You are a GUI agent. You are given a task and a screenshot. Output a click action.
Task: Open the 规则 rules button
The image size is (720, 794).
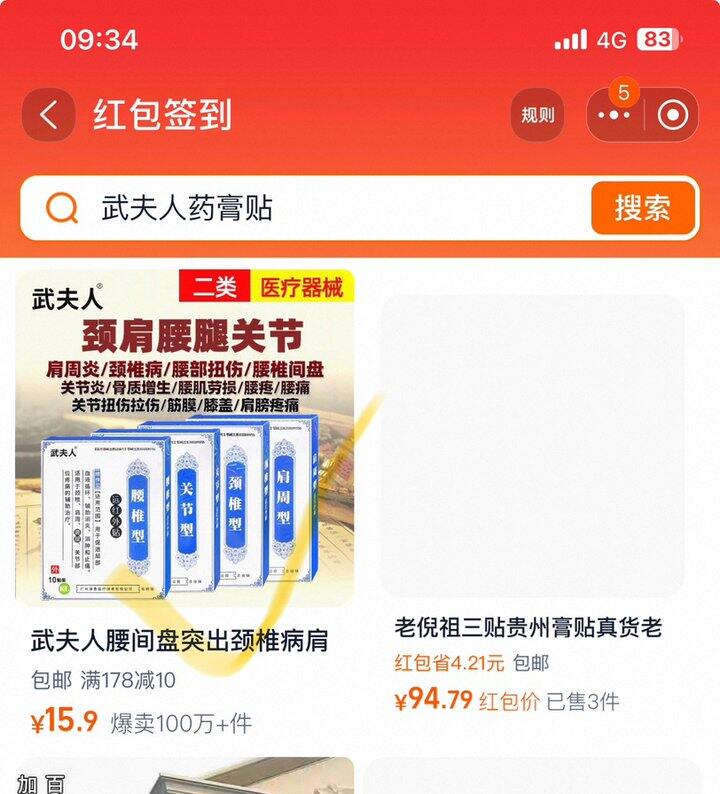(537, 115)
